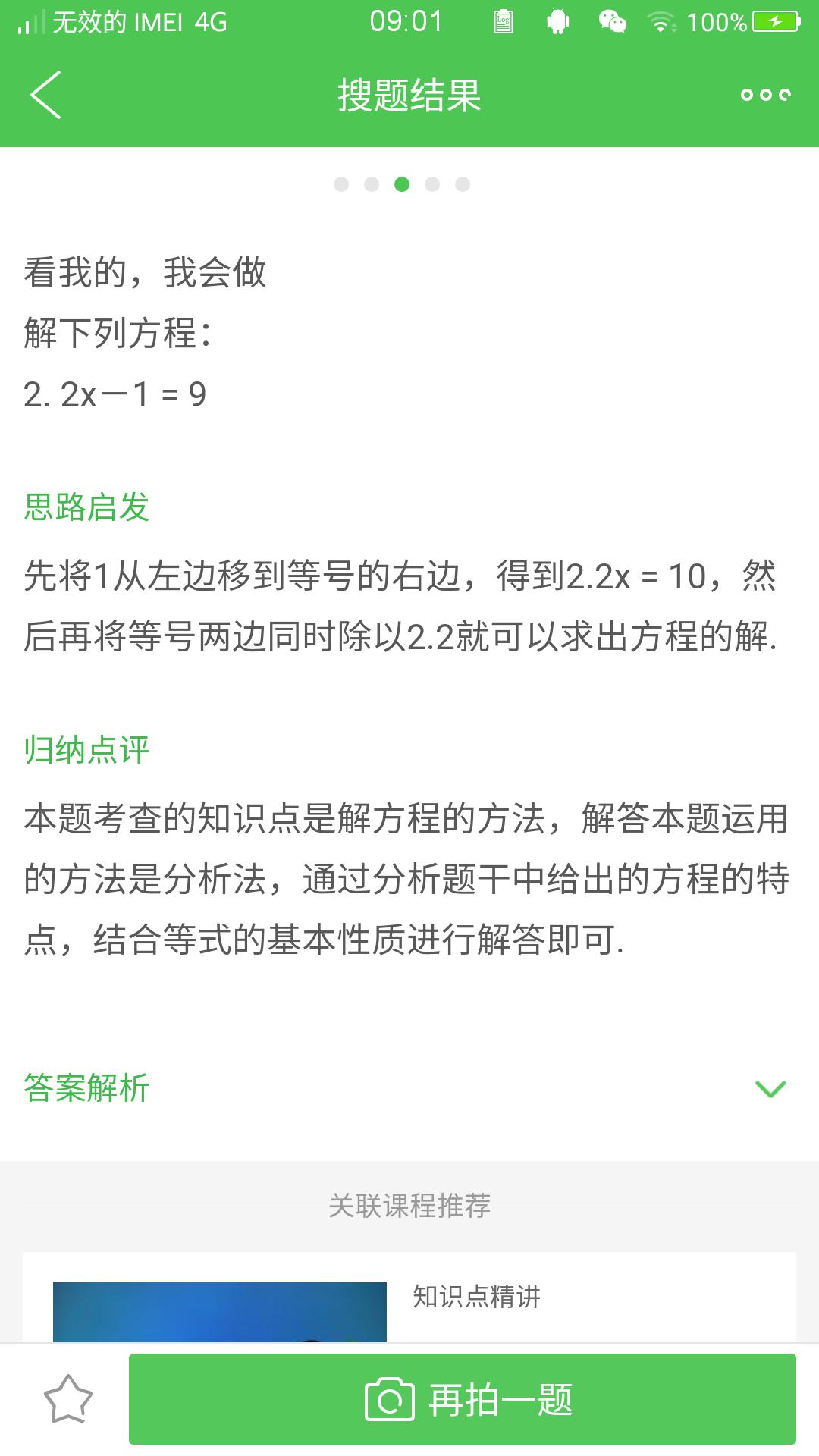Go back from search results
Viewport: 819px width, 1456px height.
pos(45,95)
